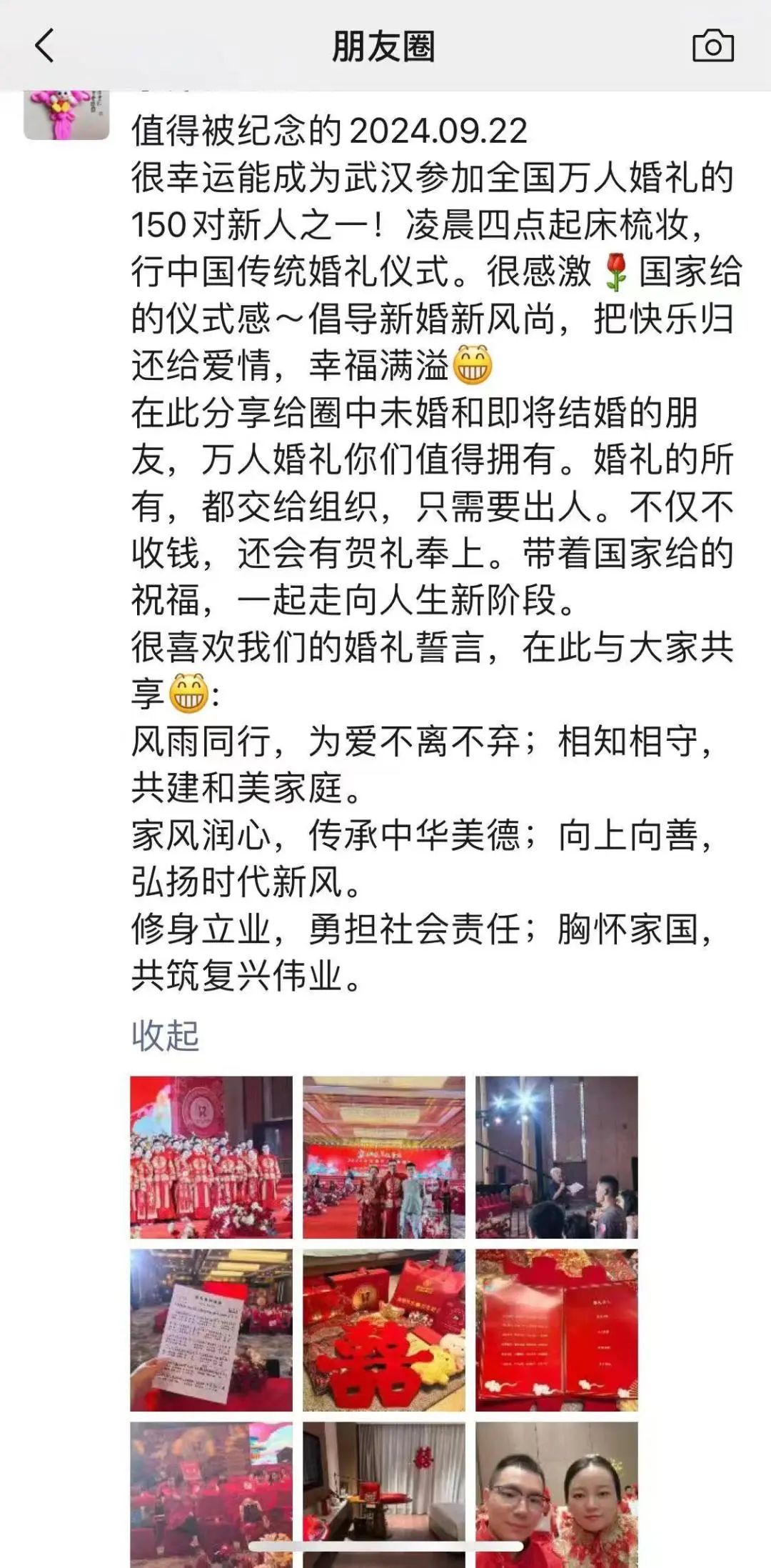
Task: Open the poster's profile avatar
Action: [66, 114]
